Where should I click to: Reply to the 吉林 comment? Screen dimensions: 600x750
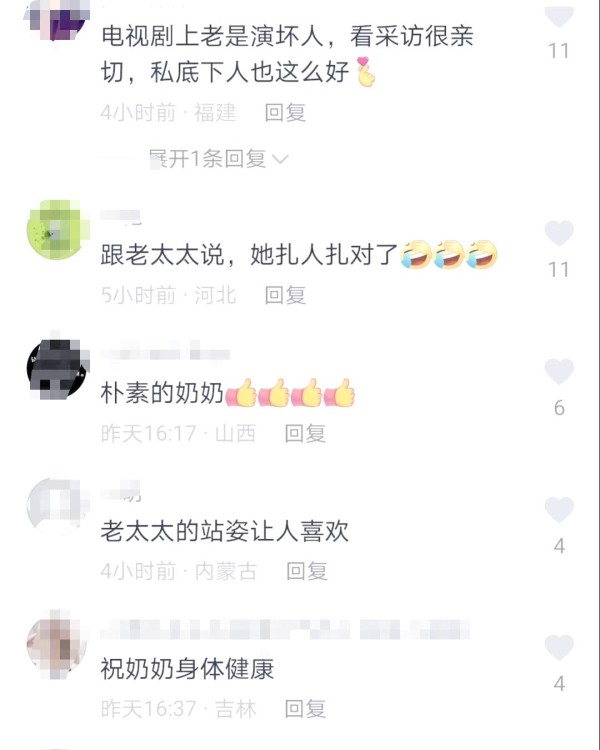(306, 709)
